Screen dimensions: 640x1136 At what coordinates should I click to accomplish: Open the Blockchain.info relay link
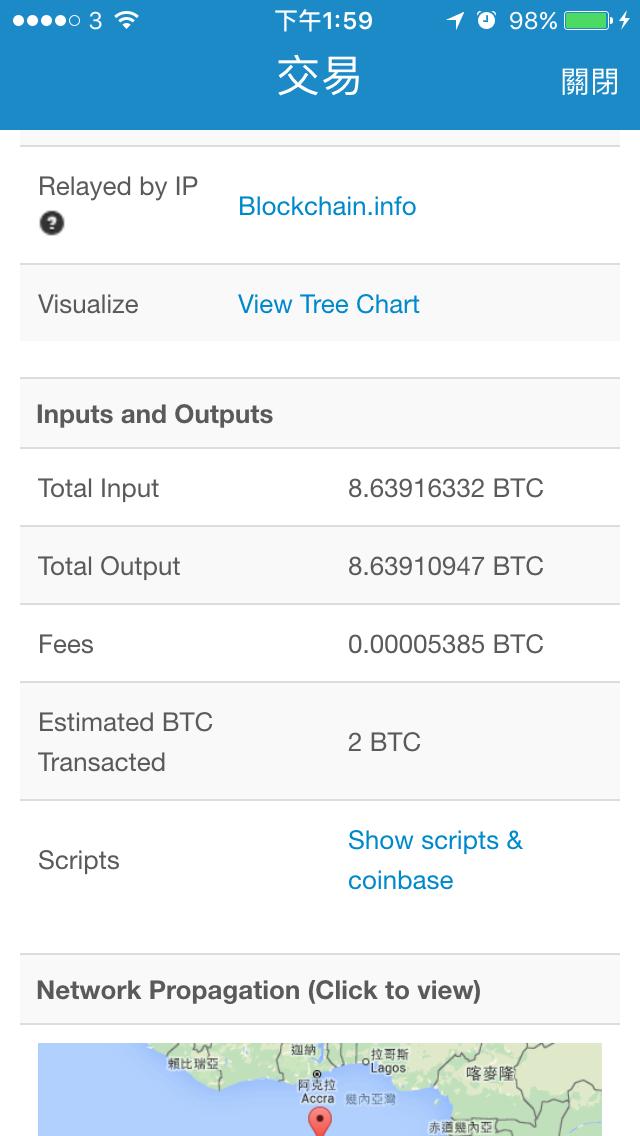327,206
